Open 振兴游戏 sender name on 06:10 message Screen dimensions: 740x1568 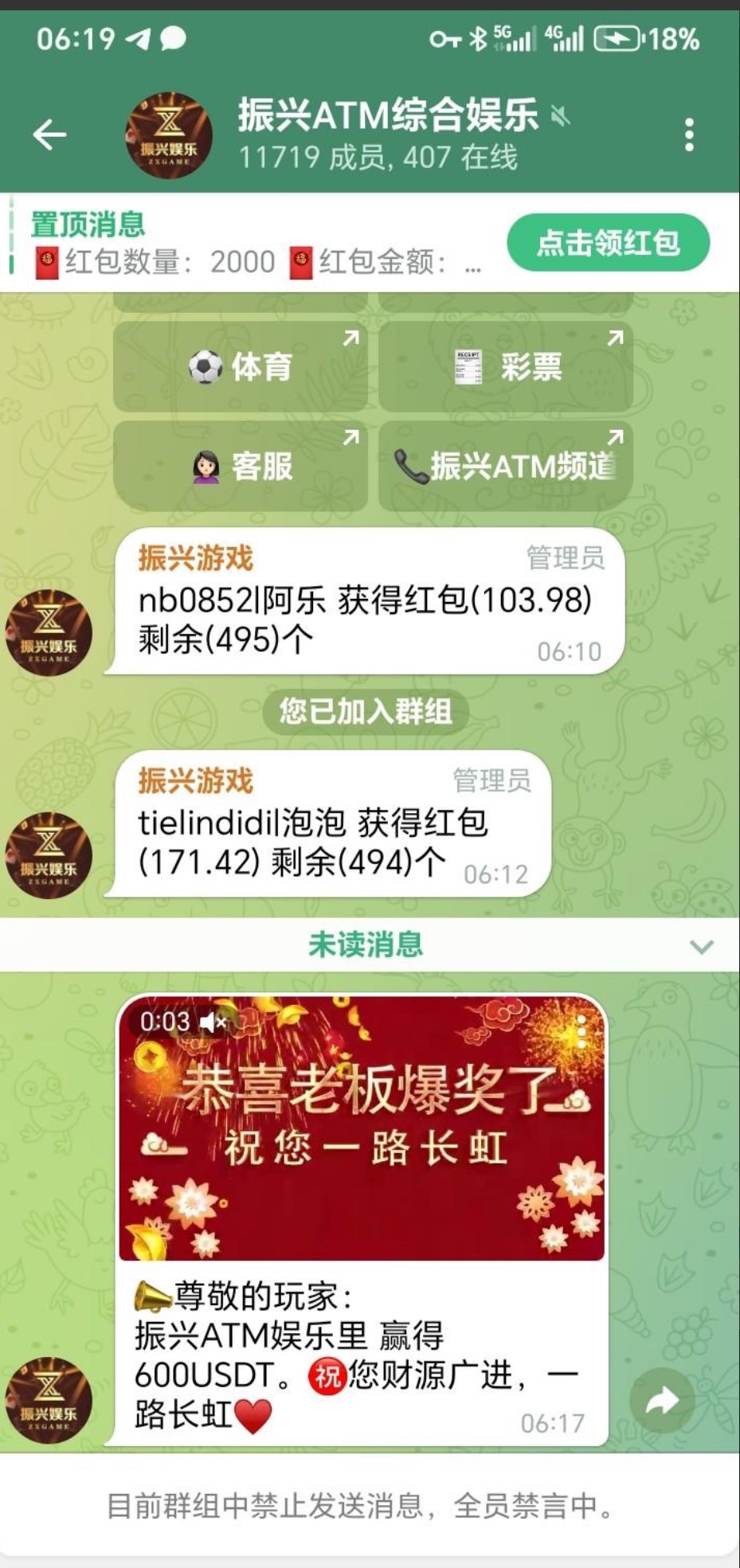click(196, 558)
